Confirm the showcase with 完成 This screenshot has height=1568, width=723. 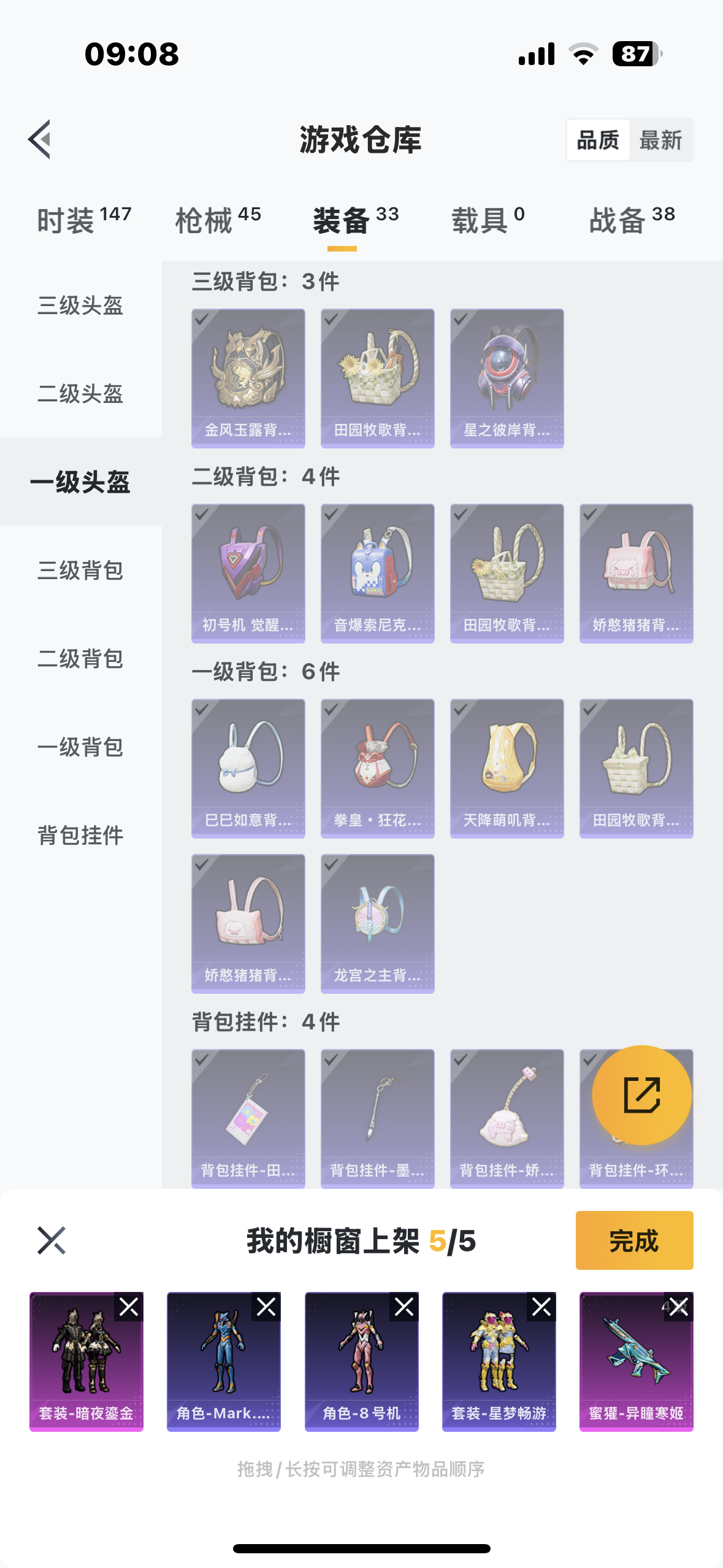click(x=634, y=1240)
